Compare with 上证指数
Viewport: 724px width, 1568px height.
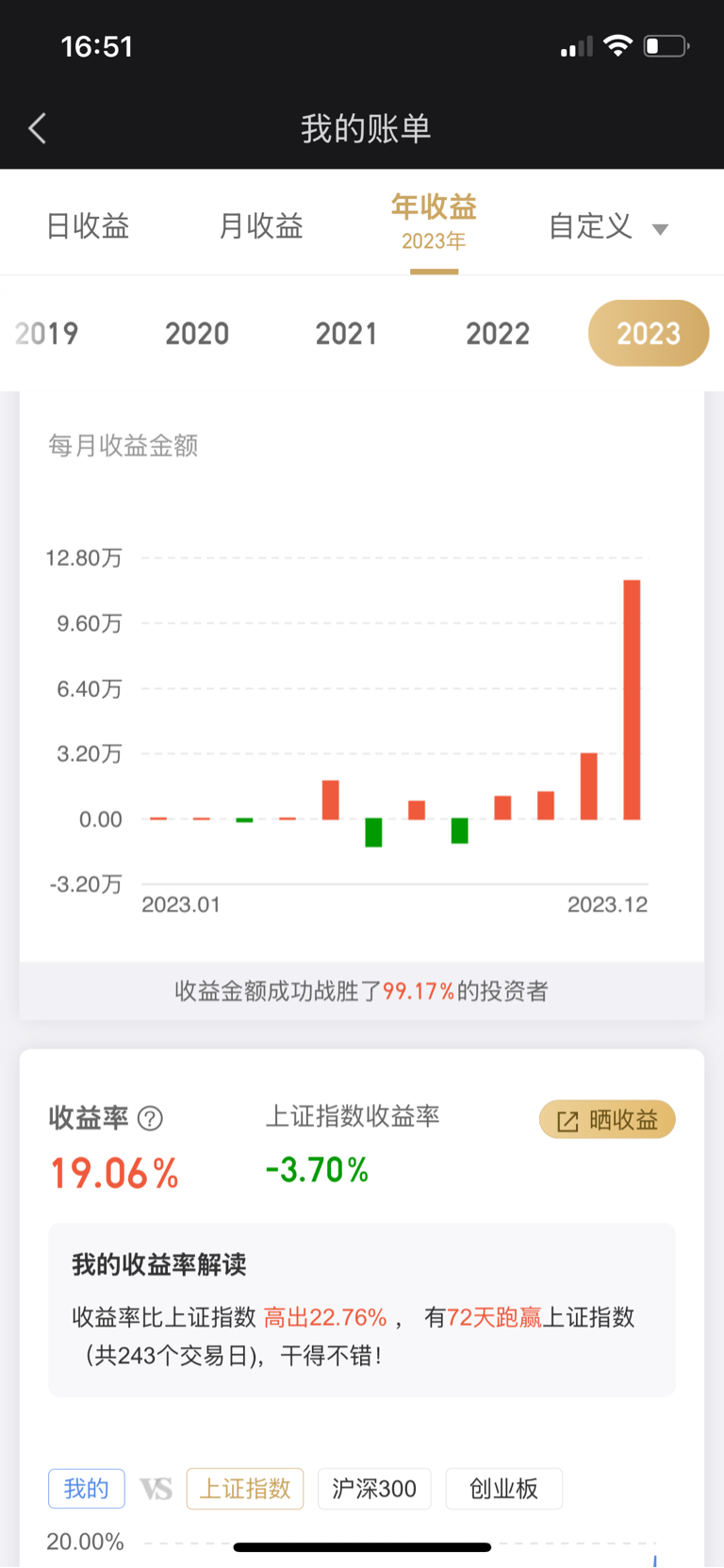click(x=245, y=1489)
